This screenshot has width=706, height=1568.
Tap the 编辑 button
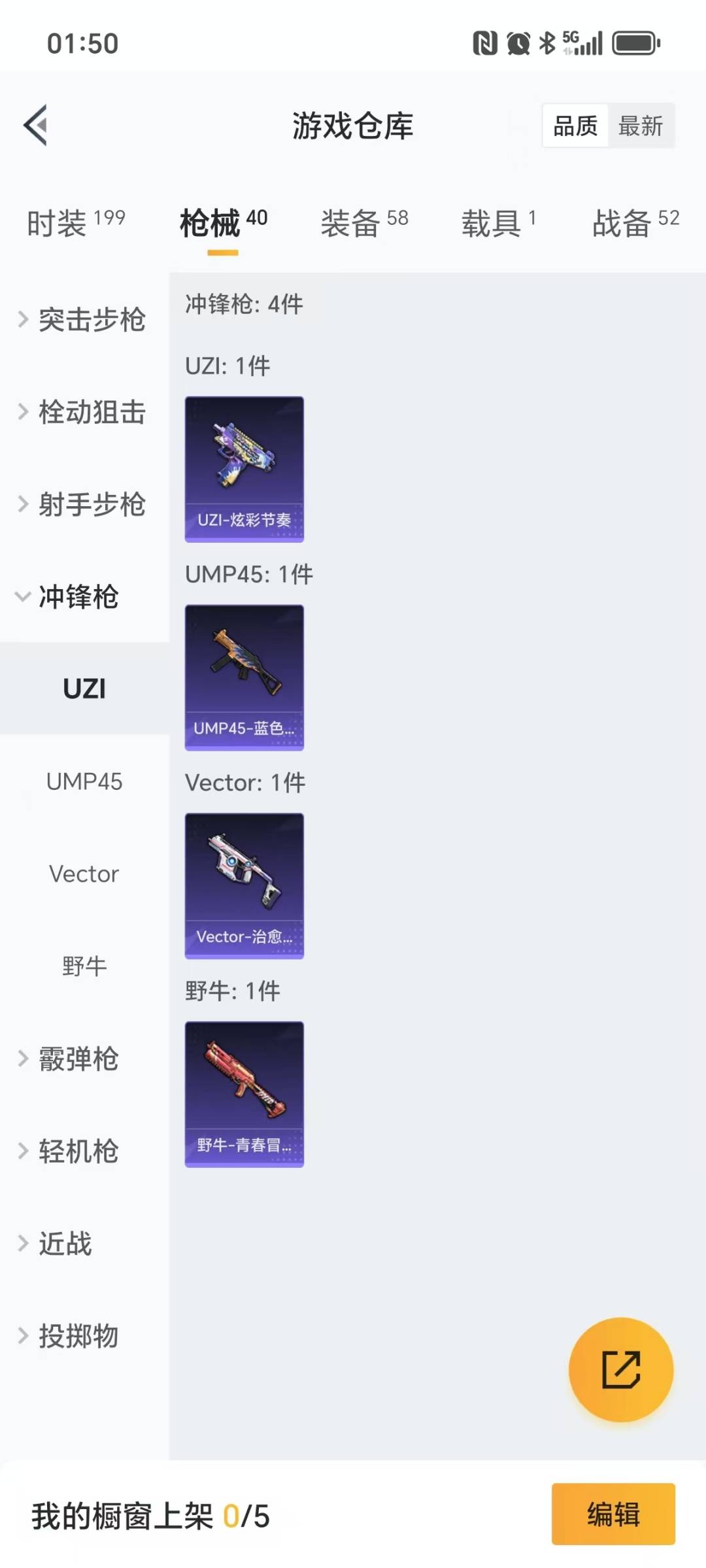(613, 1514)
